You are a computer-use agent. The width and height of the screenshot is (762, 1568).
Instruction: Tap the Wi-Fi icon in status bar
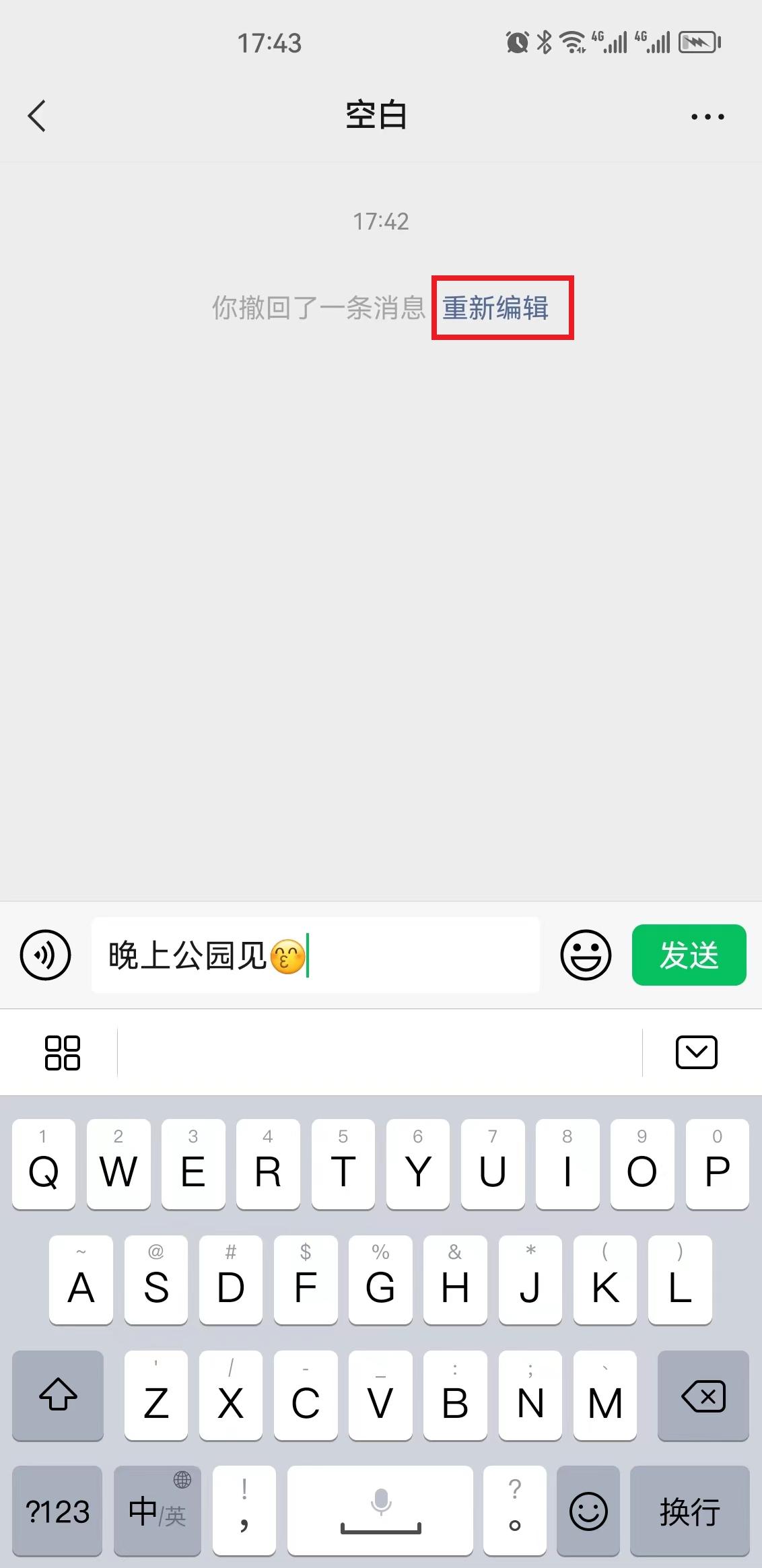571,42
